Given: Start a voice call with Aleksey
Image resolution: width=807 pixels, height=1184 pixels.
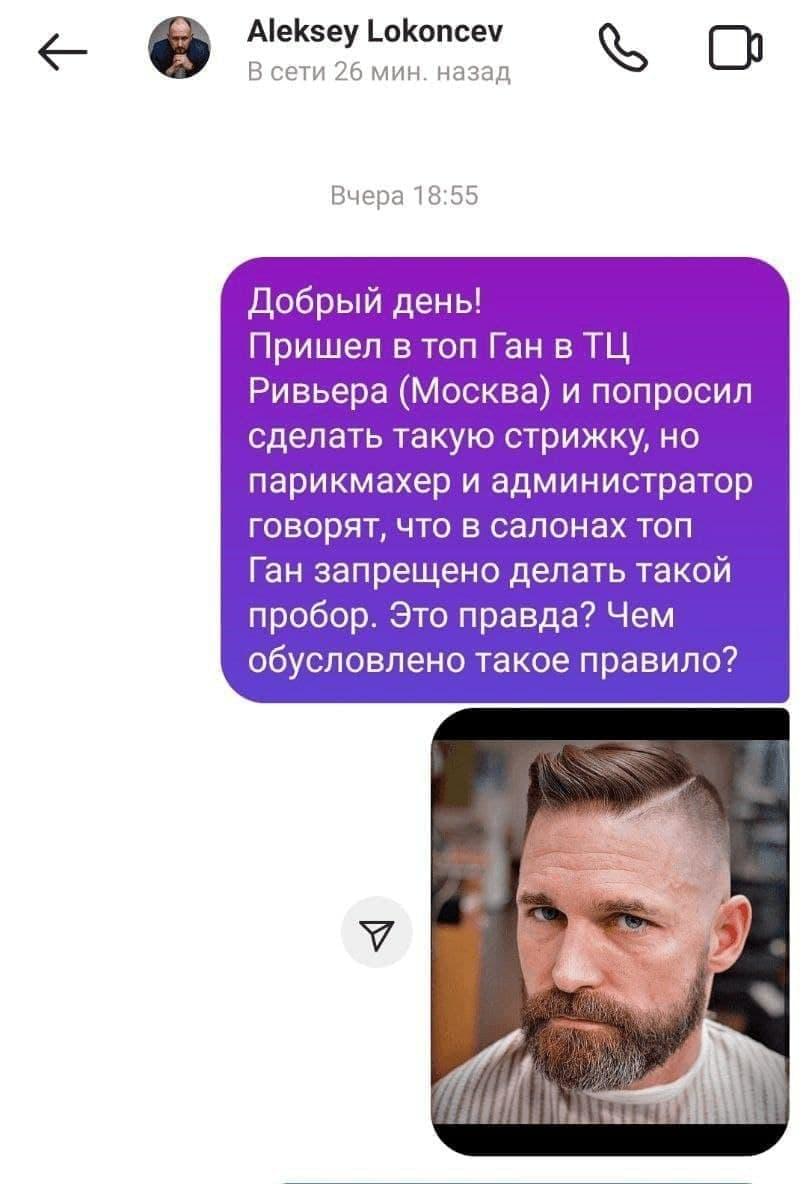Looking at the screenshot, I should pos(622,50).
